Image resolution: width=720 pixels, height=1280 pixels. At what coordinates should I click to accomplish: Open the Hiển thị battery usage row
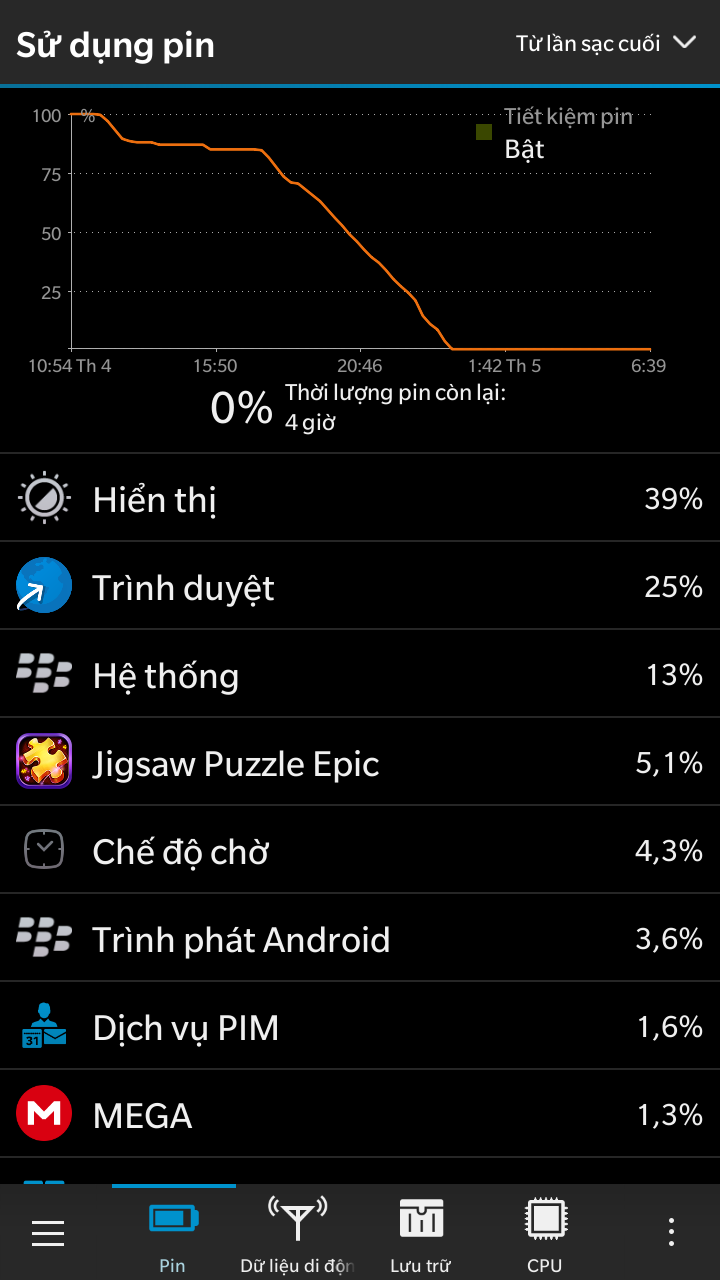coord(360,498)
